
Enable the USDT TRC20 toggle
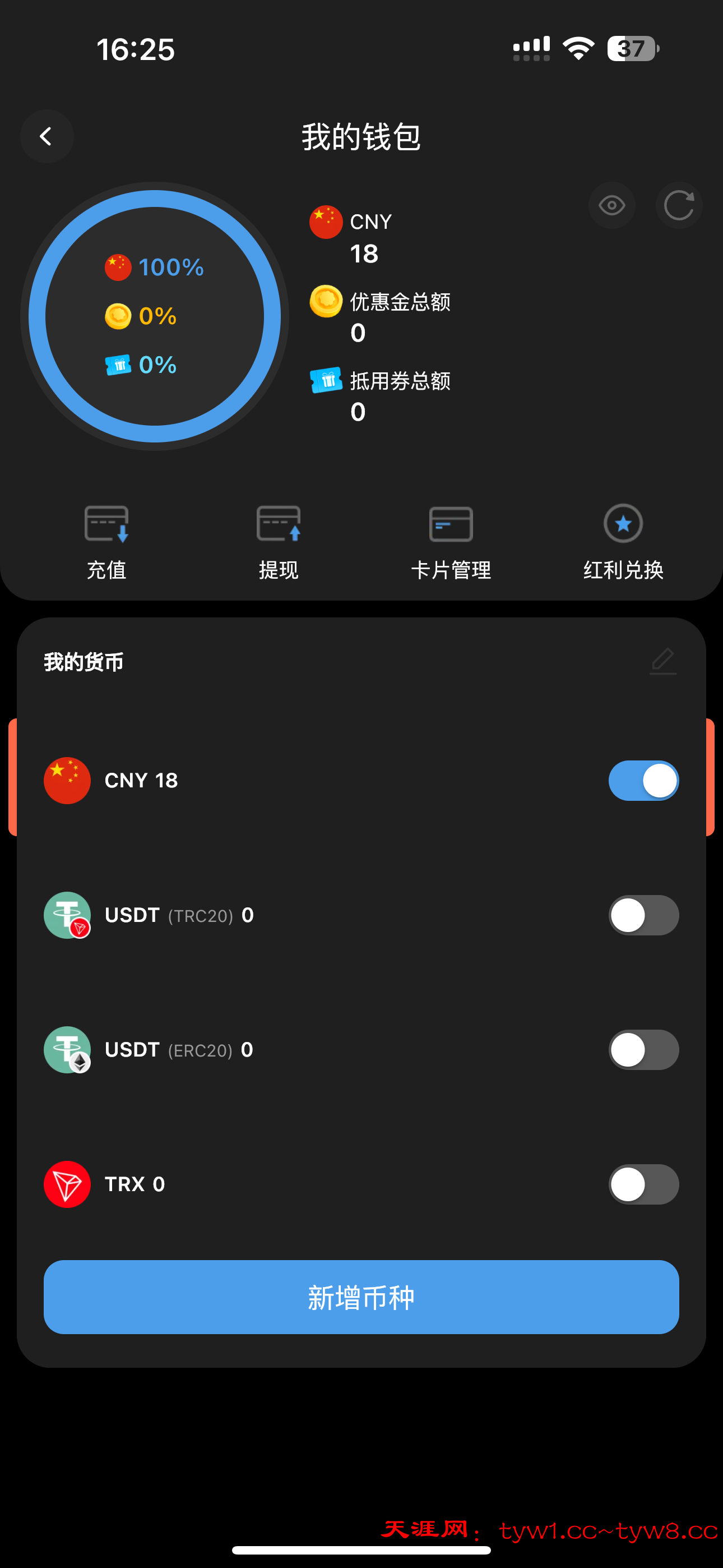point(643,915)
